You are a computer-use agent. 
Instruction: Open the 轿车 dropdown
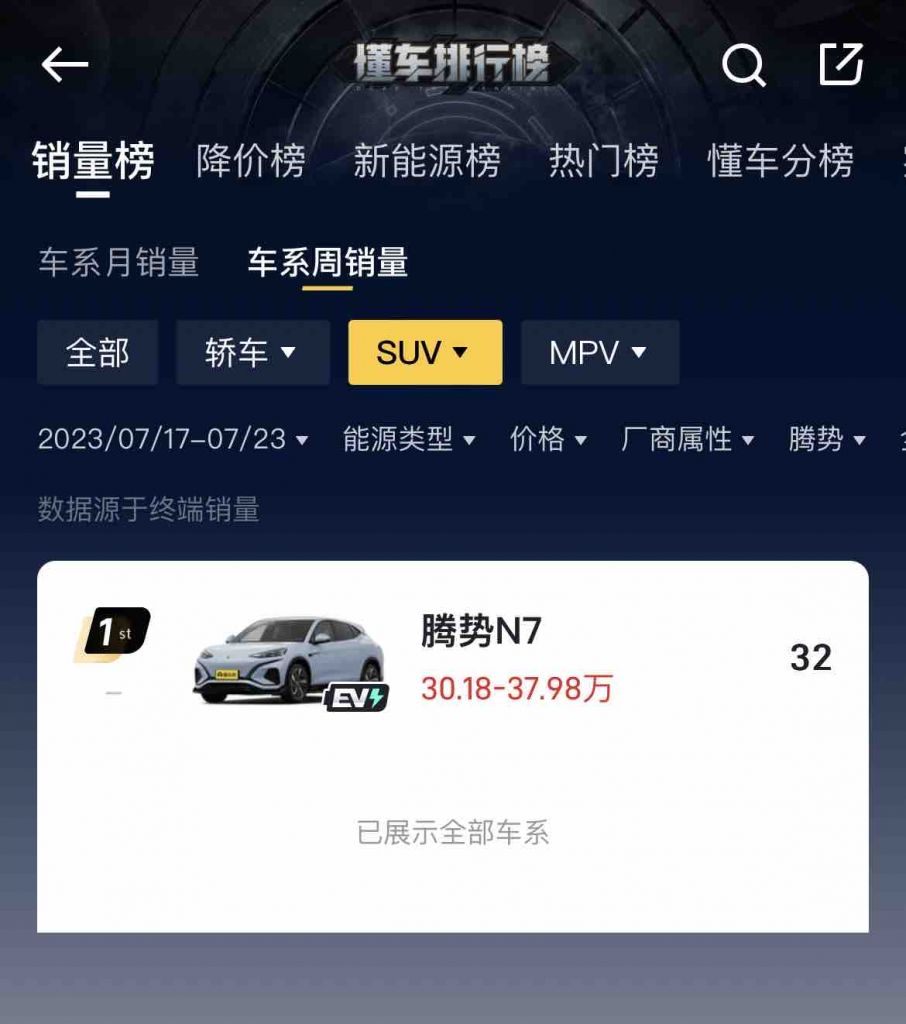252,352
